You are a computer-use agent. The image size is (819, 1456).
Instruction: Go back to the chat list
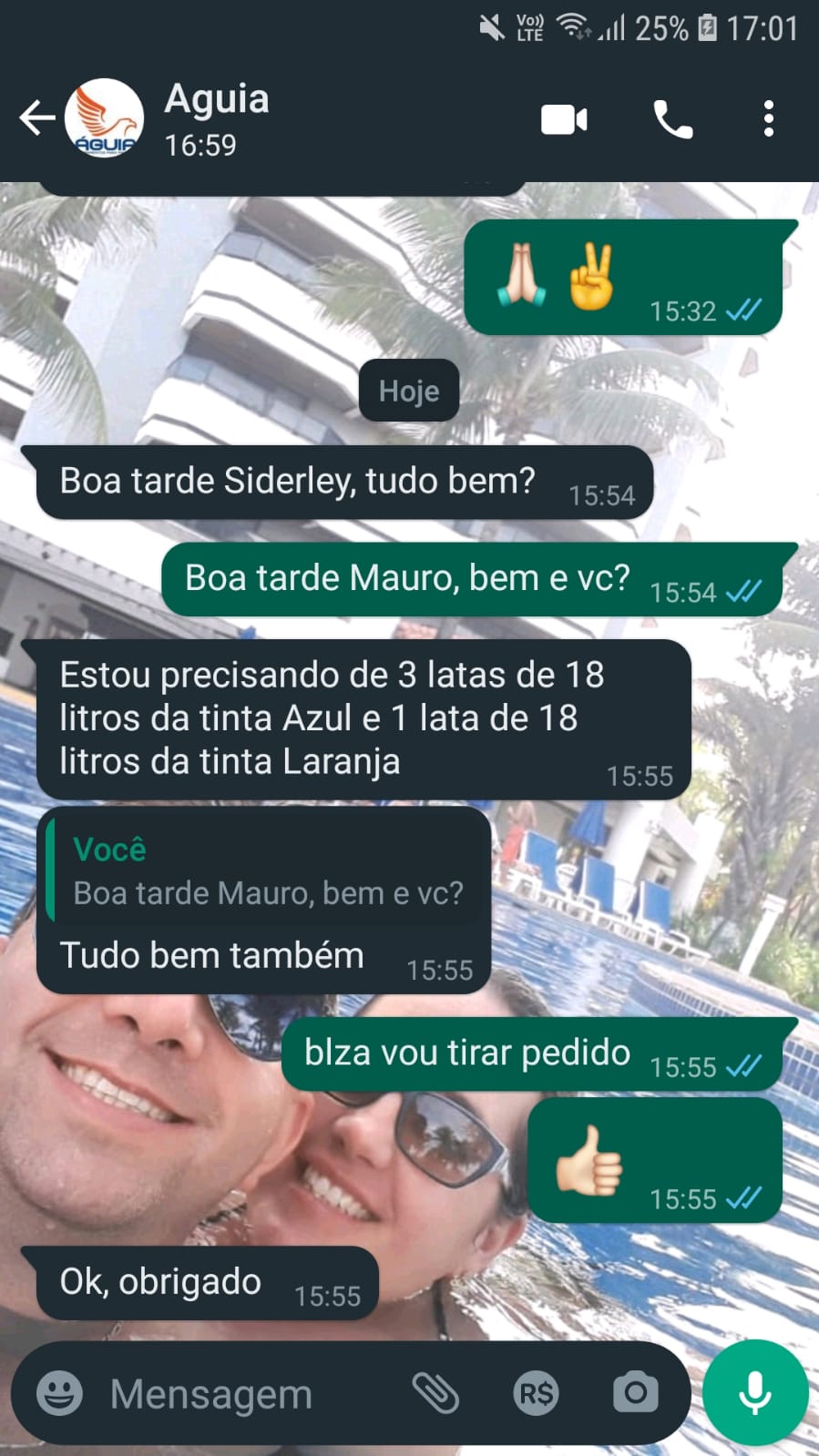coord(36,118)
